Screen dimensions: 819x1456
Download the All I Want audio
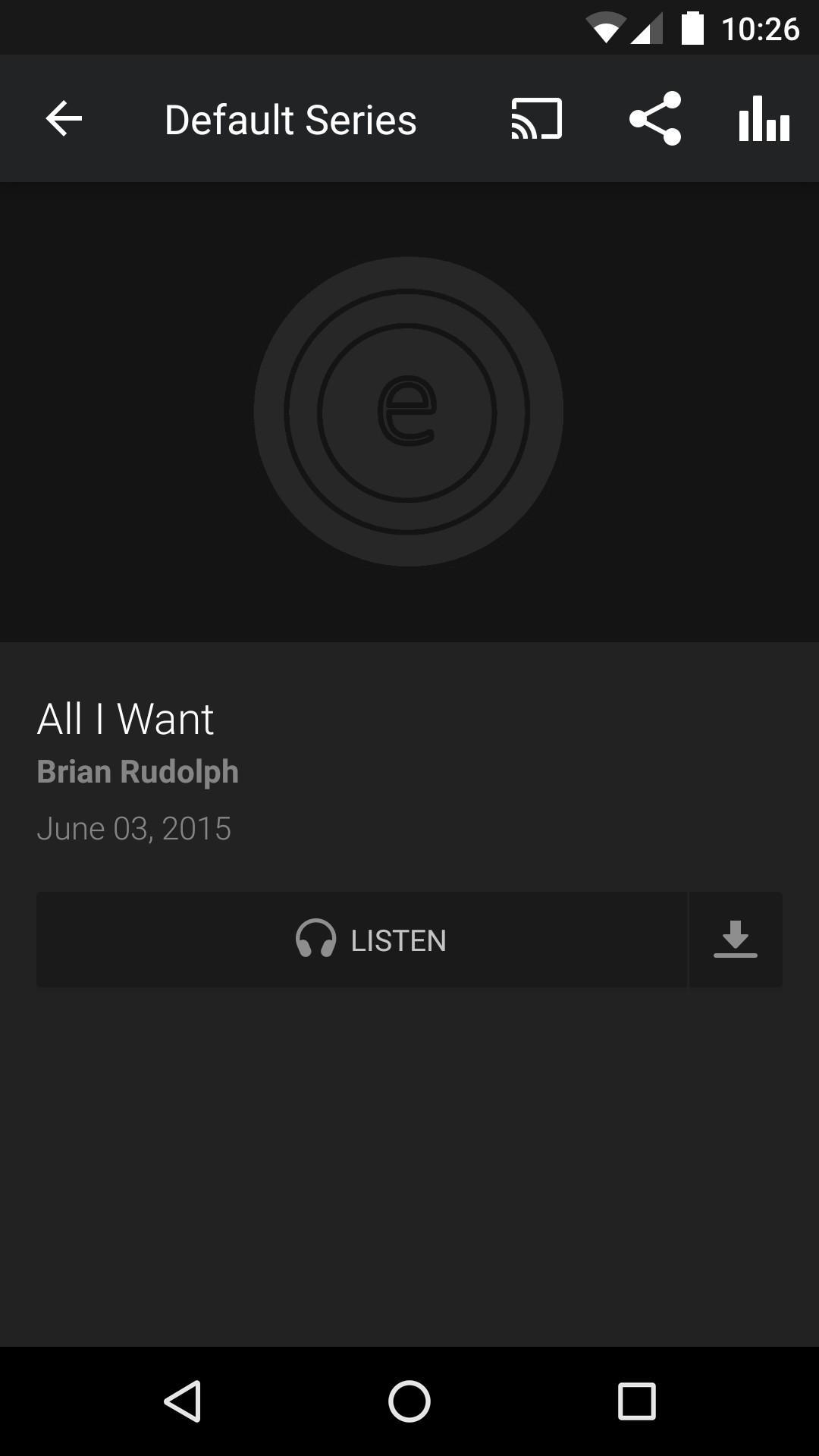coord(735,940)
